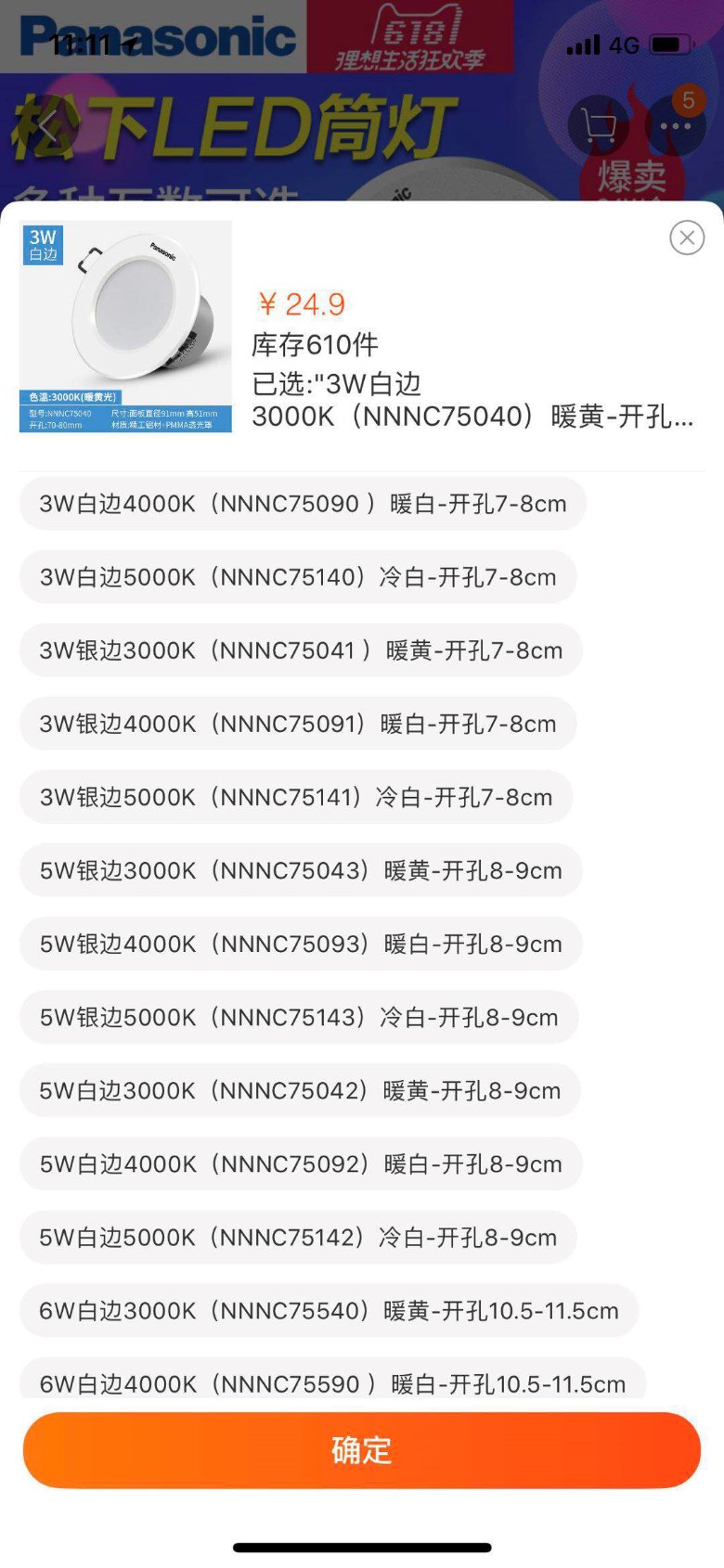Tap the 确定 confirm button
This screenshot has height=1568, width=724.
point(362,1449)
